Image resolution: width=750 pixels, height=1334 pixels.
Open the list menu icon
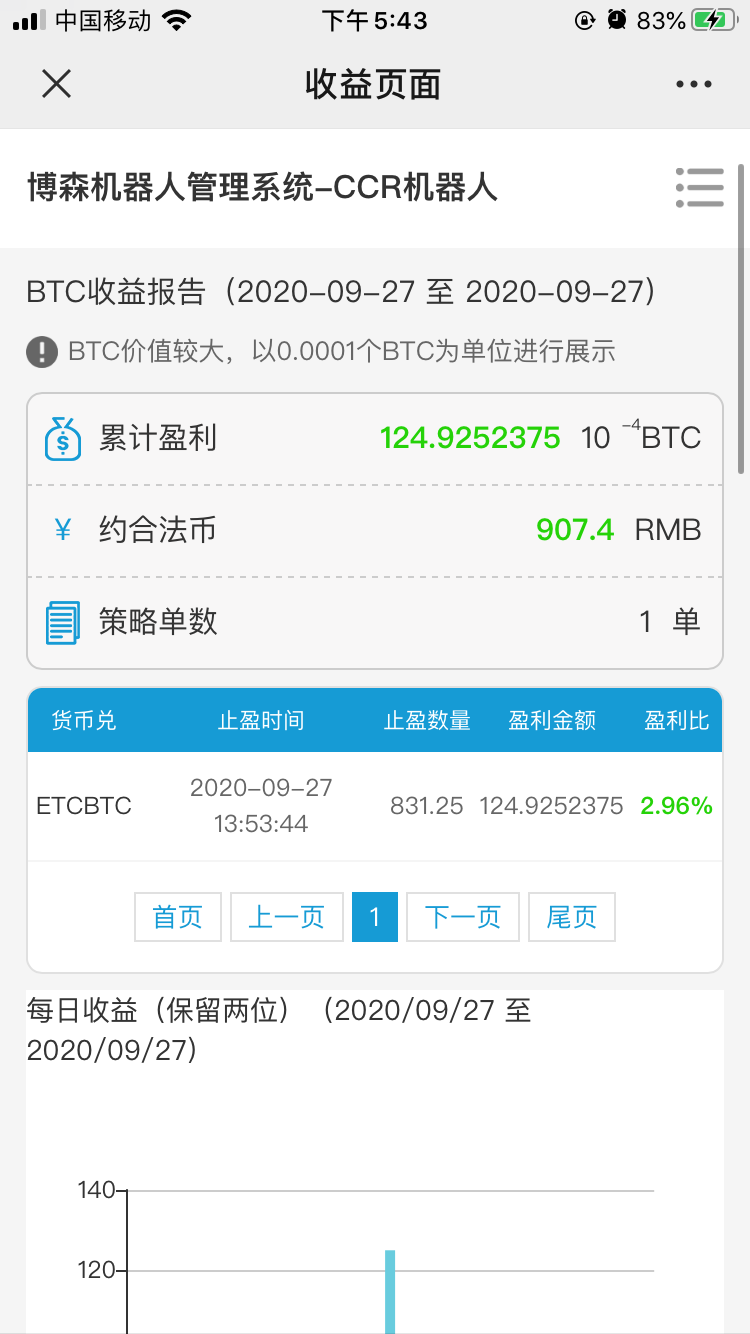[699, 187]
